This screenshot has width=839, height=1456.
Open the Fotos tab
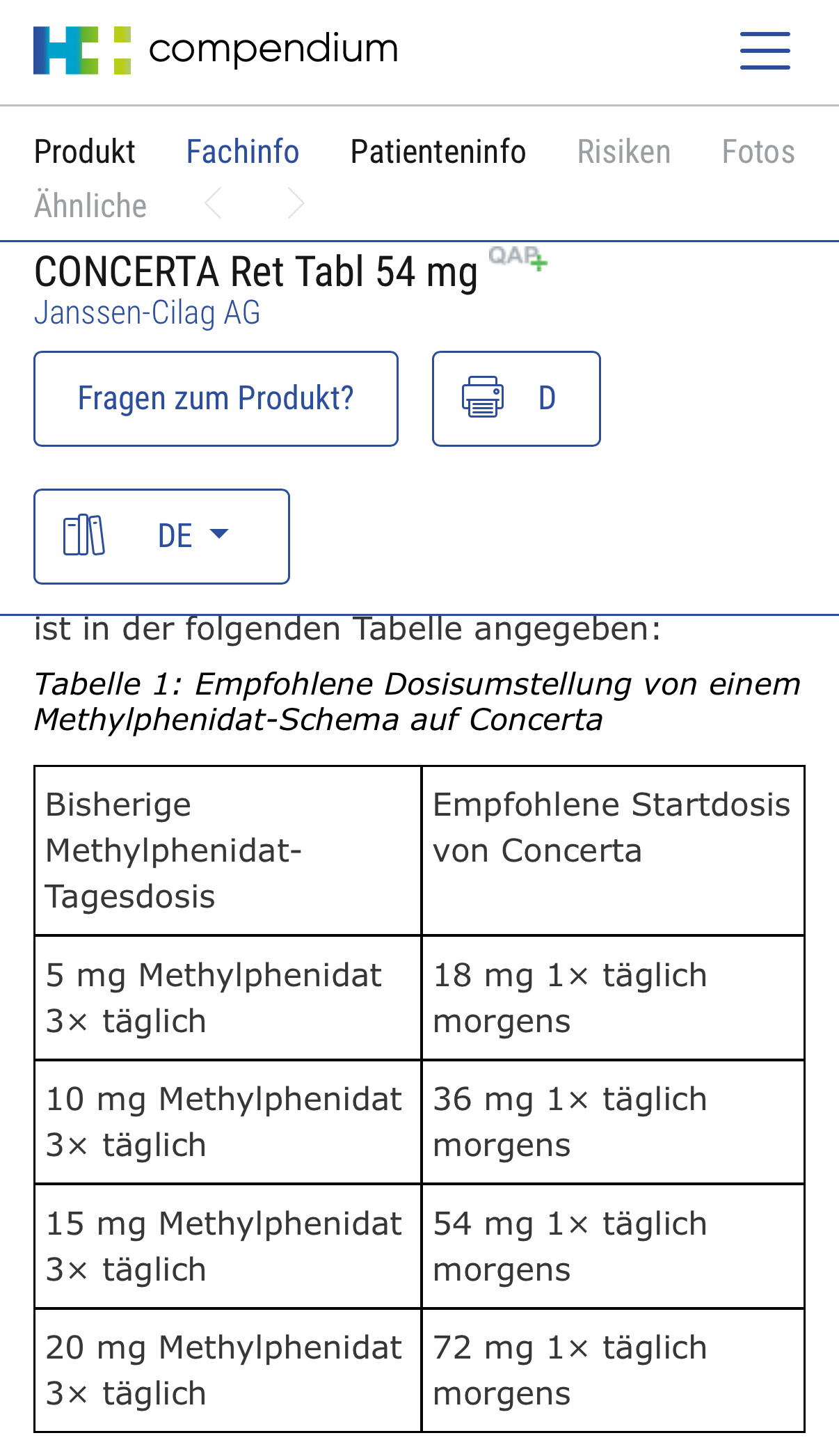click(x=758, y=152)
